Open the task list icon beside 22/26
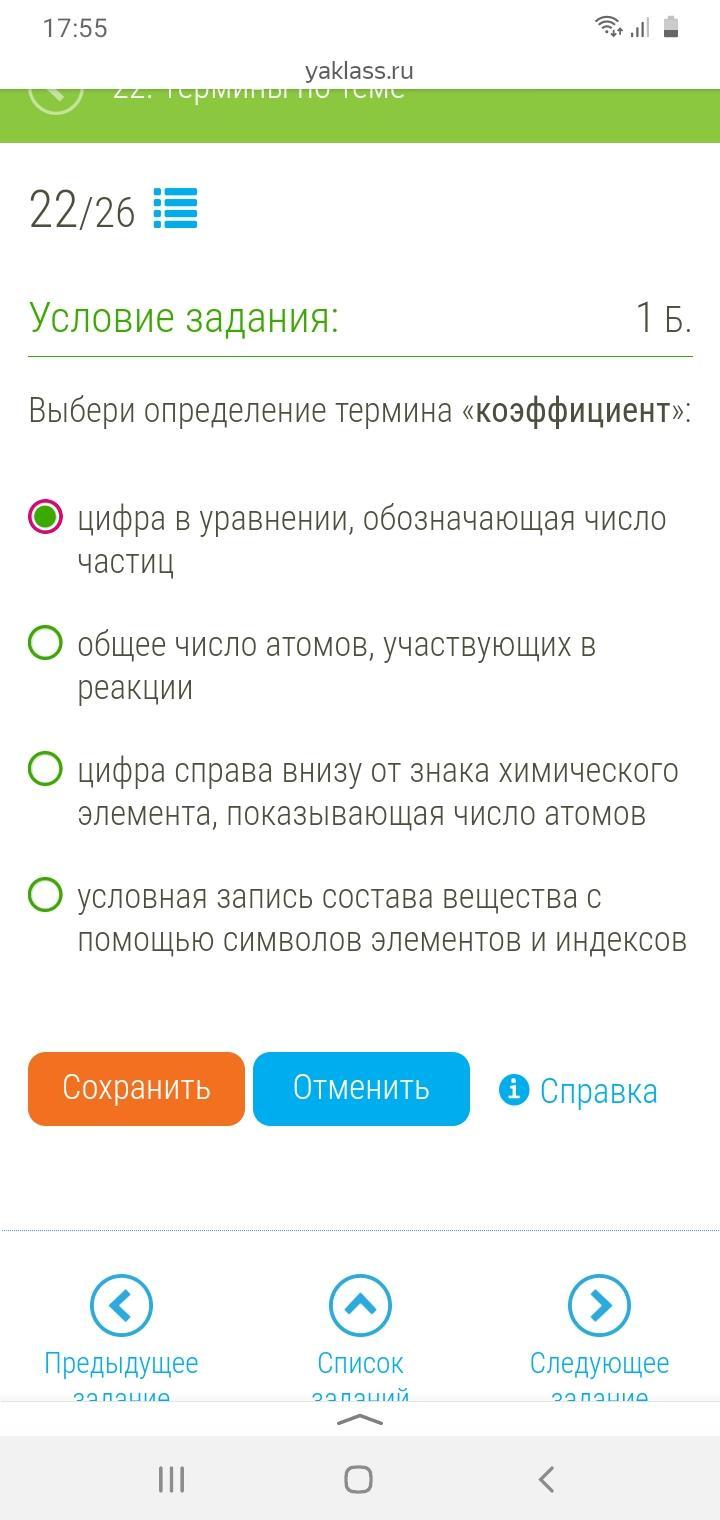720x1520 pixels. (175, 208)
